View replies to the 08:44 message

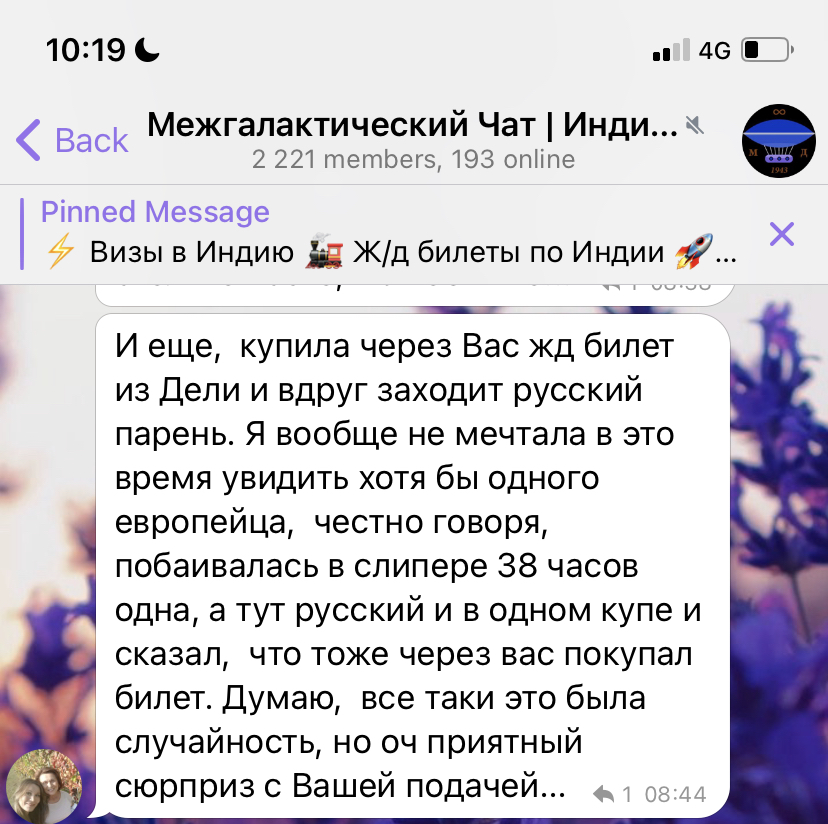point(612,795)
